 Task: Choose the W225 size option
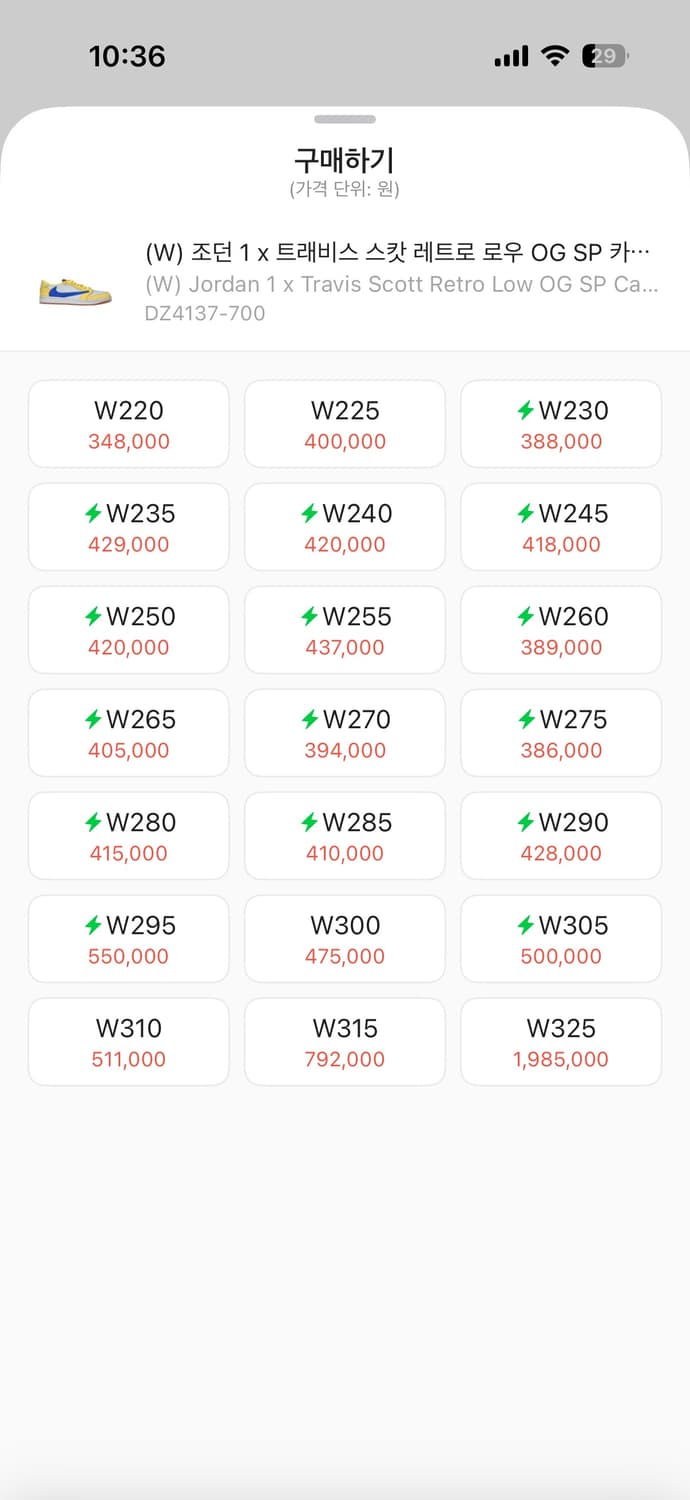tap(345, 424)
